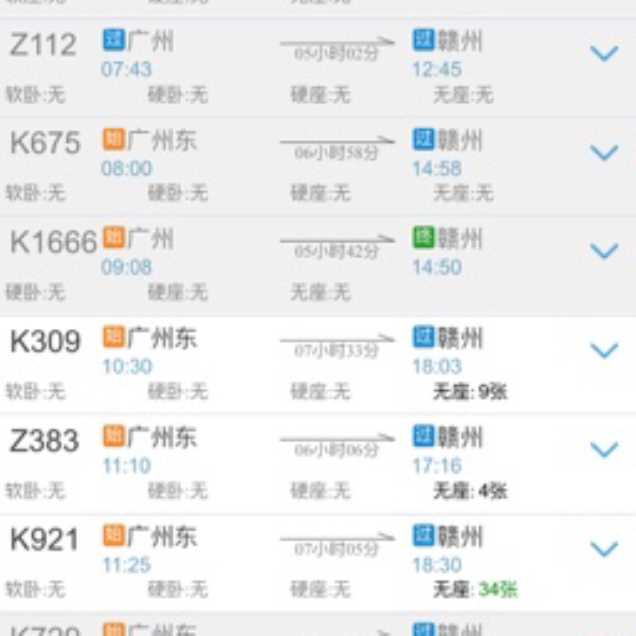Expand details for train Z383
The width and height of the screenshot is (636, 636).
click(604, 449)
